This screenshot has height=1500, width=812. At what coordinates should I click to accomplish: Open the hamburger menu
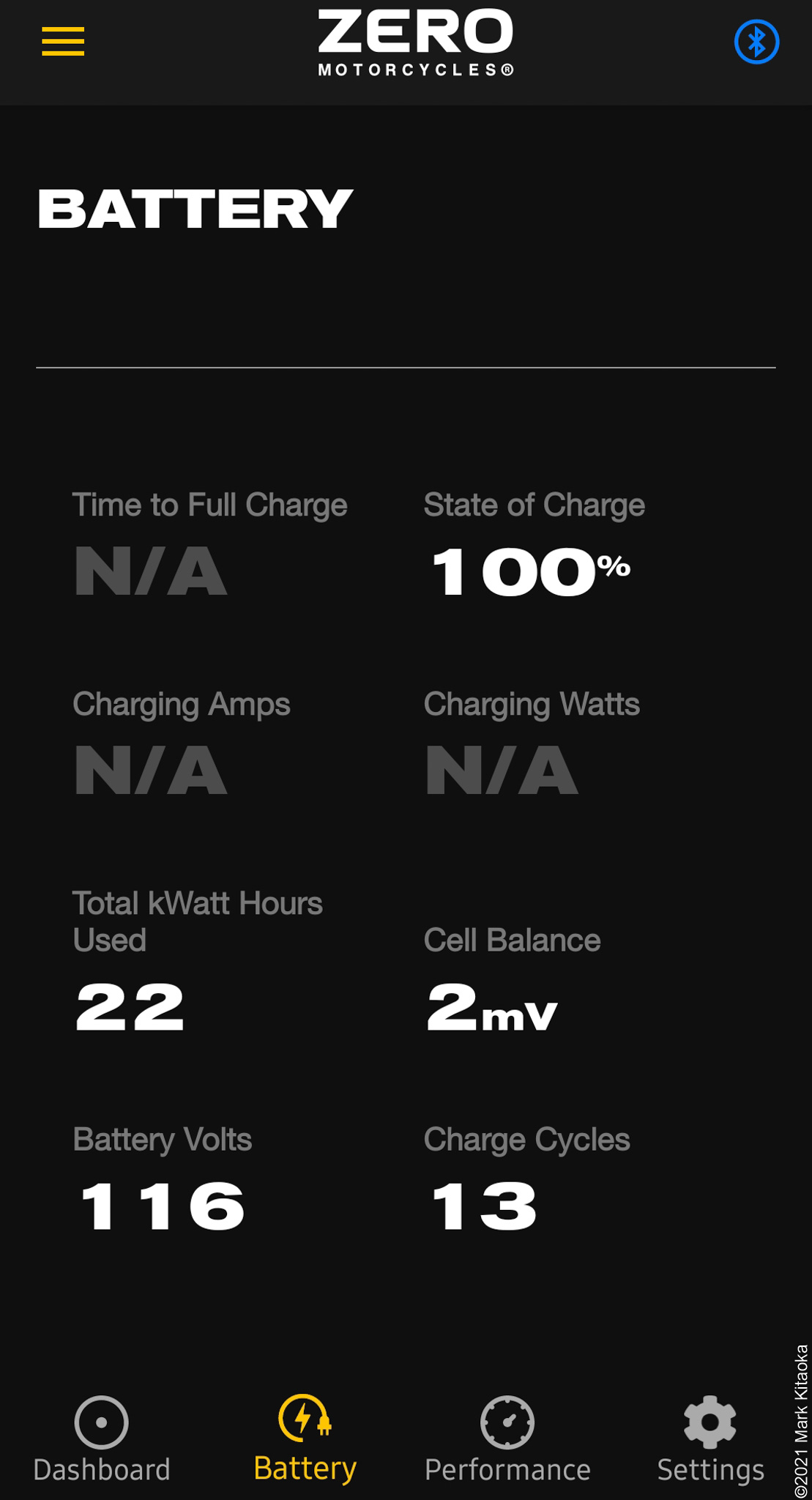(63, 41)
